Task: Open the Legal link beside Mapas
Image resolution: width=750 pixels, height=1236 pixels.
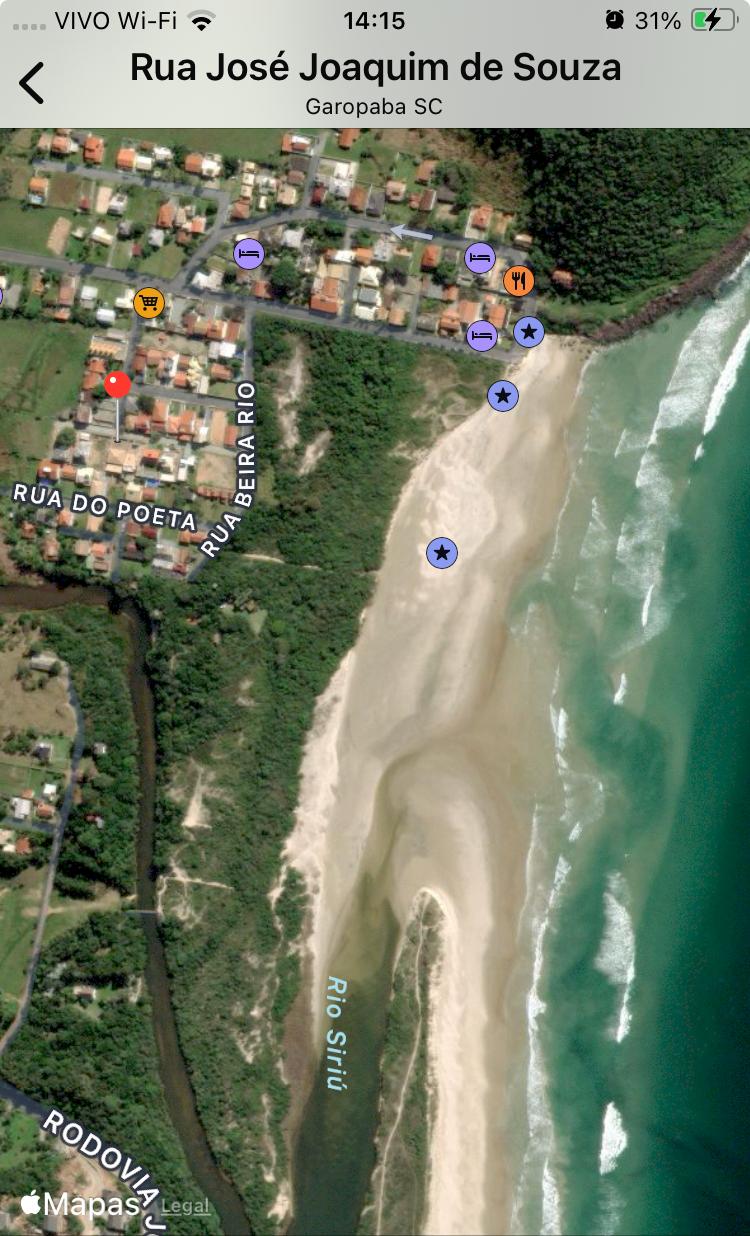Action: pyautogui.click(x=186, y=1206)
